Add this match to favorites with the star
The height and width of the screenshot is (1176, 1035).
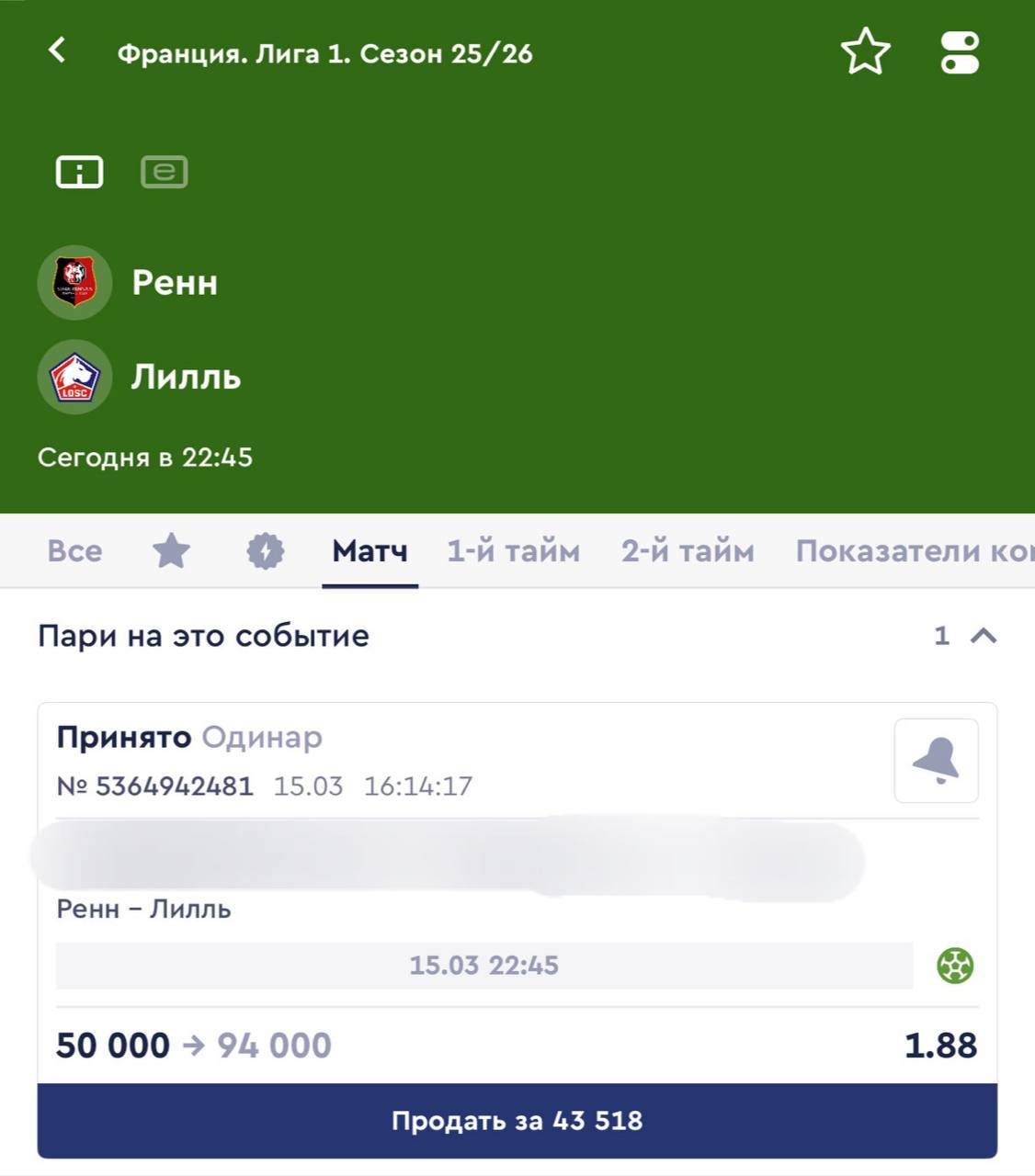coord(865,51)
